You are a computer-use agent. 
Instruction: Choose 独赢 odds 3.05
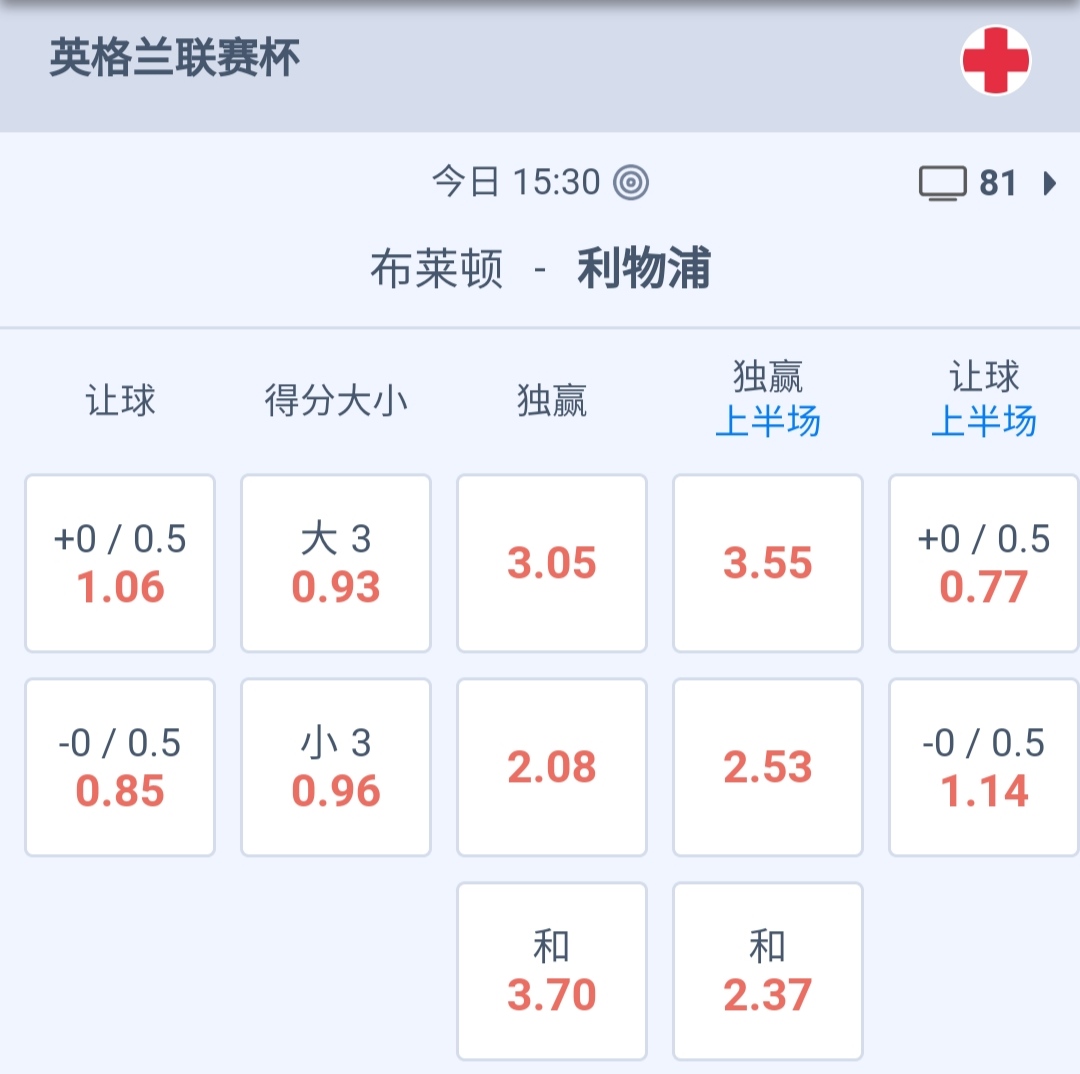click(x=552, y=563)
